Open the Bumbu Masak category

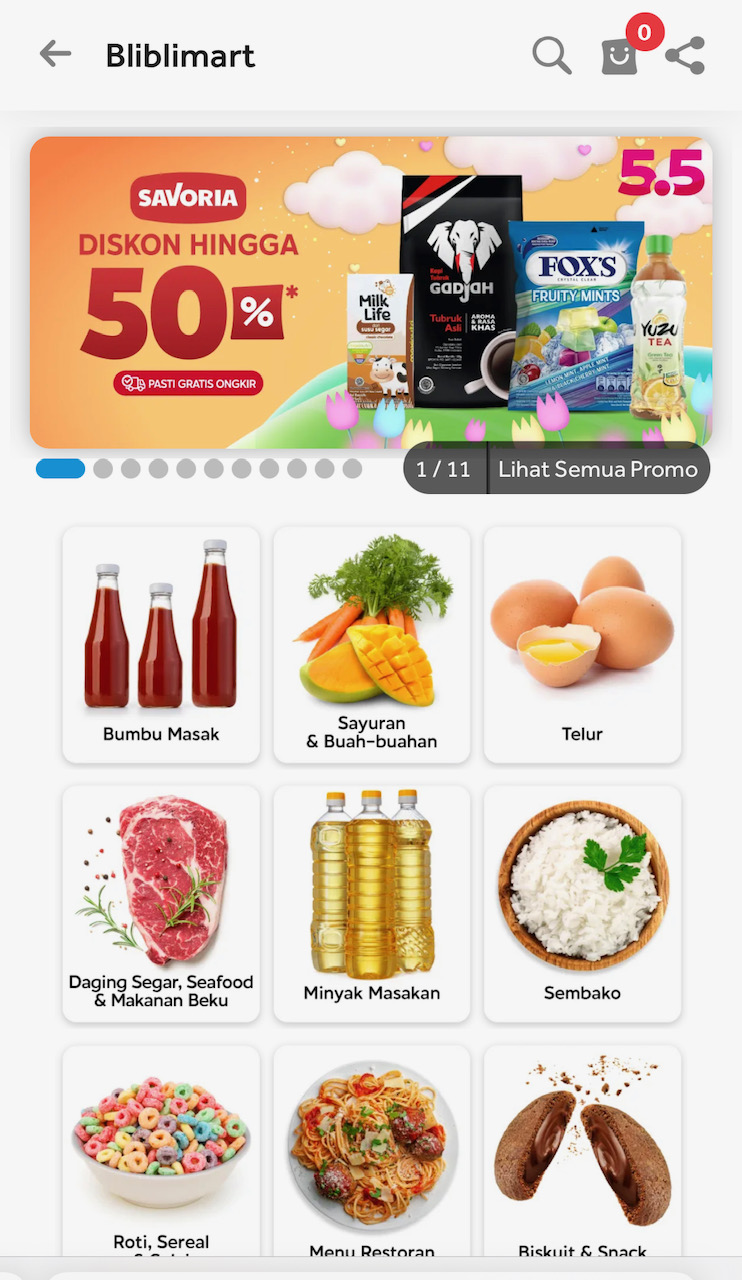click(161, 645)
